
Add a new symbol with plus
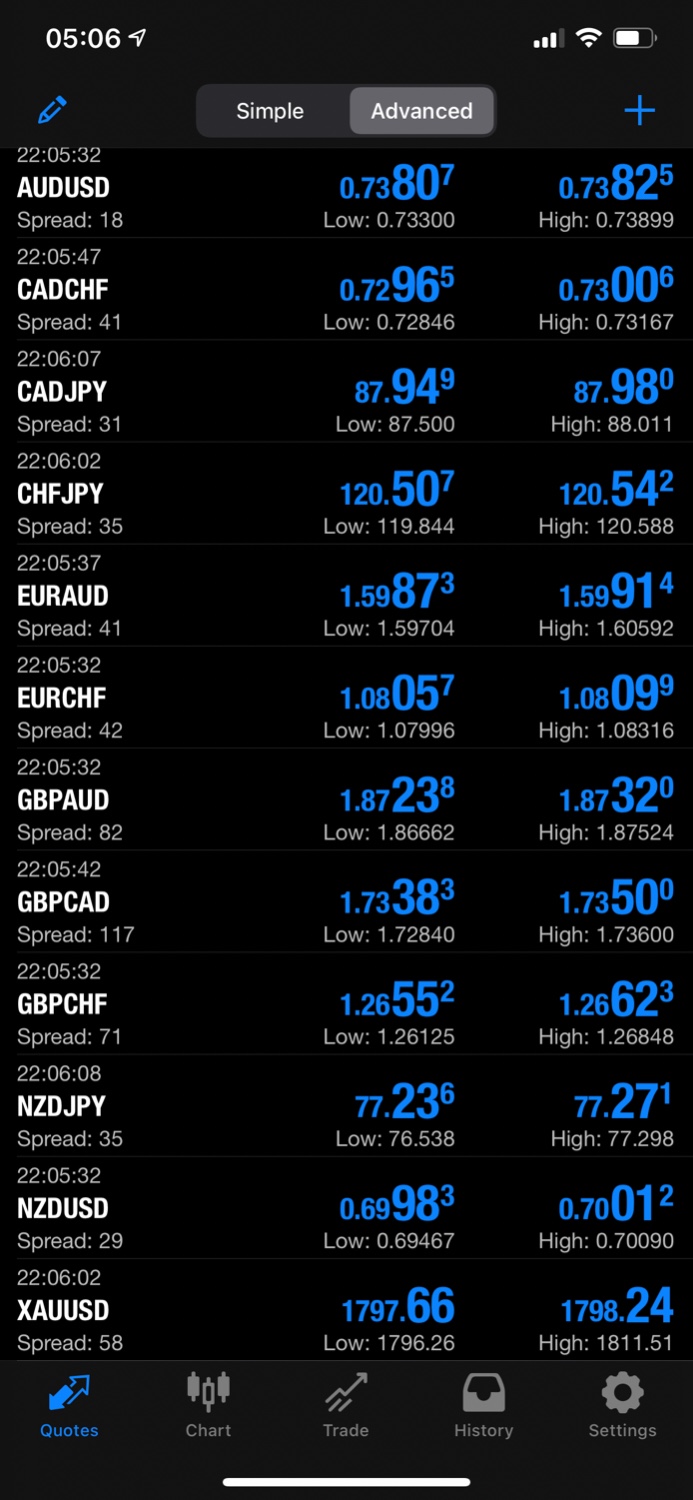click(639, 110)
